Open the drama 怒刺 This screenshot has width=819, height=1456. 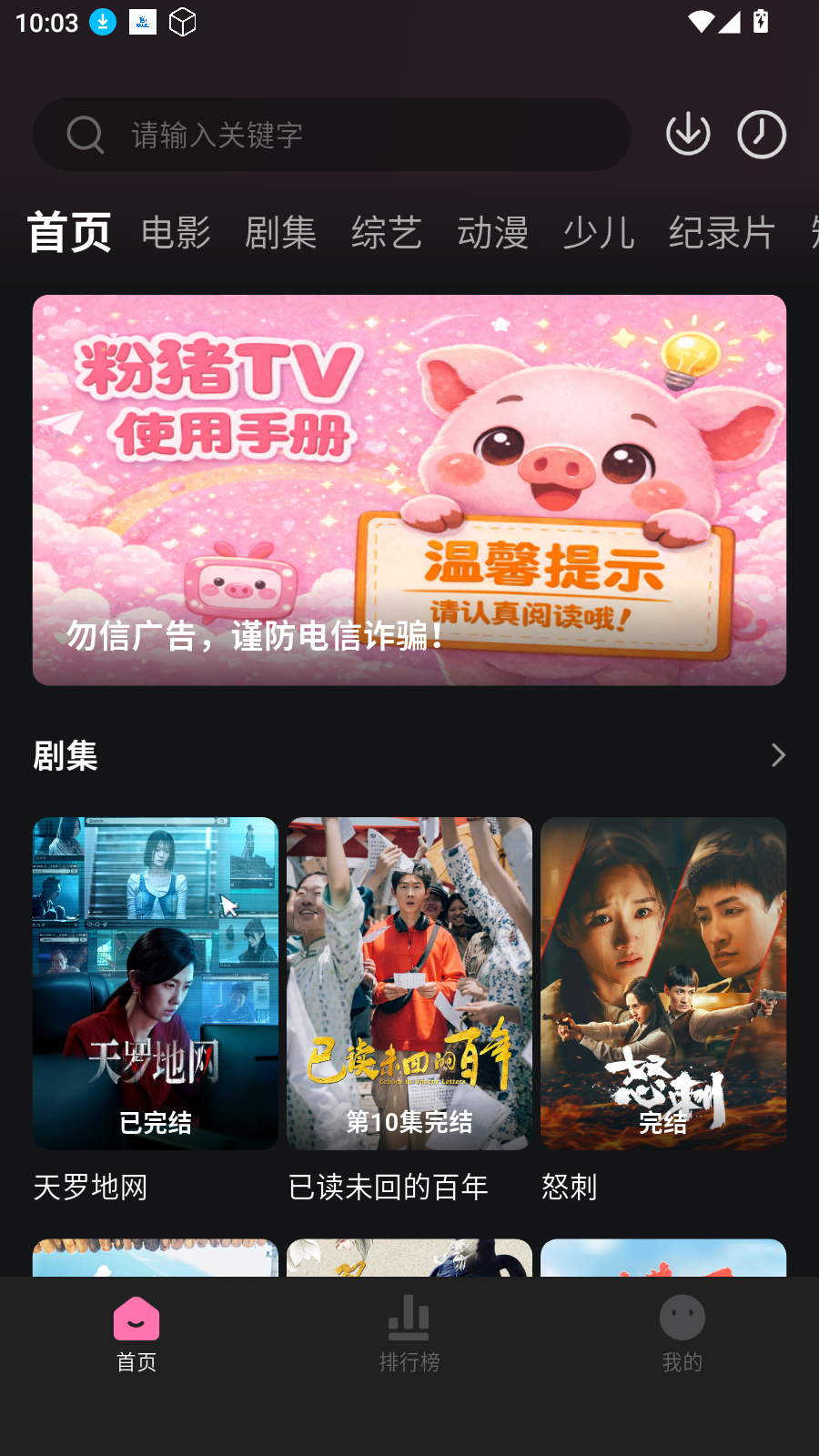663,983
